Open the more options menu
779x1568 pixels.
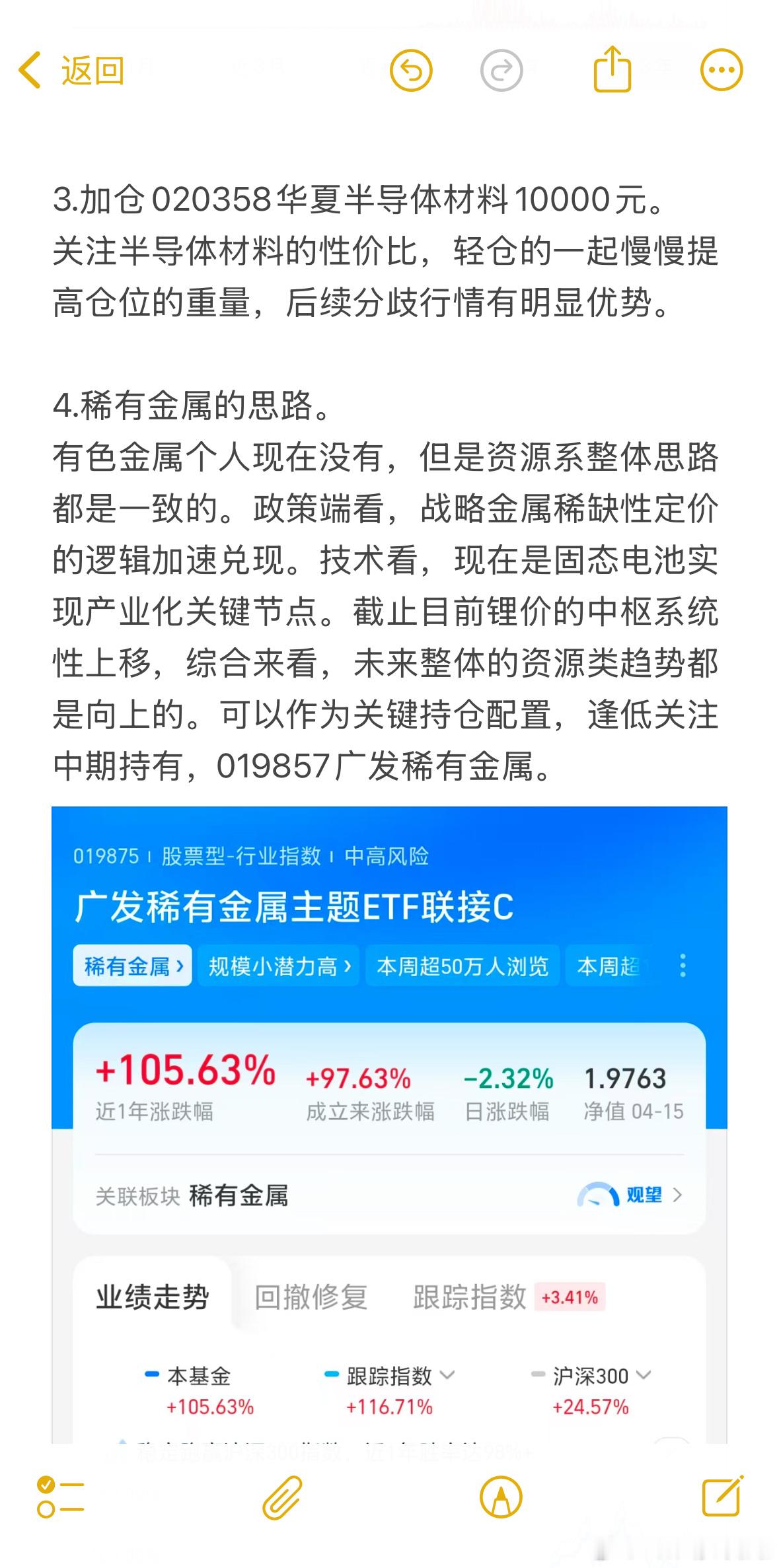722,69
